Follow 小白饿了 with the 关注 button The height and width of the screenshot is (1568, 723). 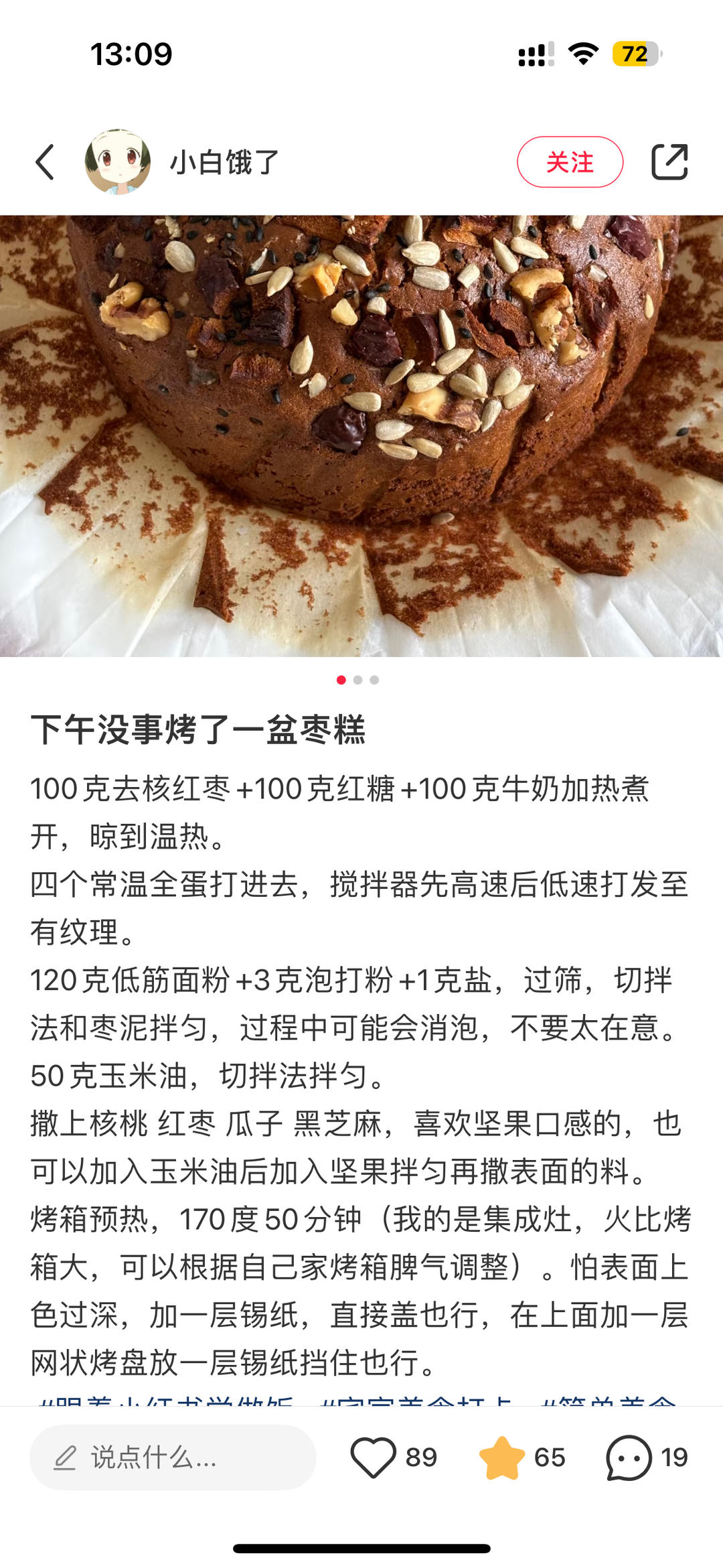click(x=570, y=162)
